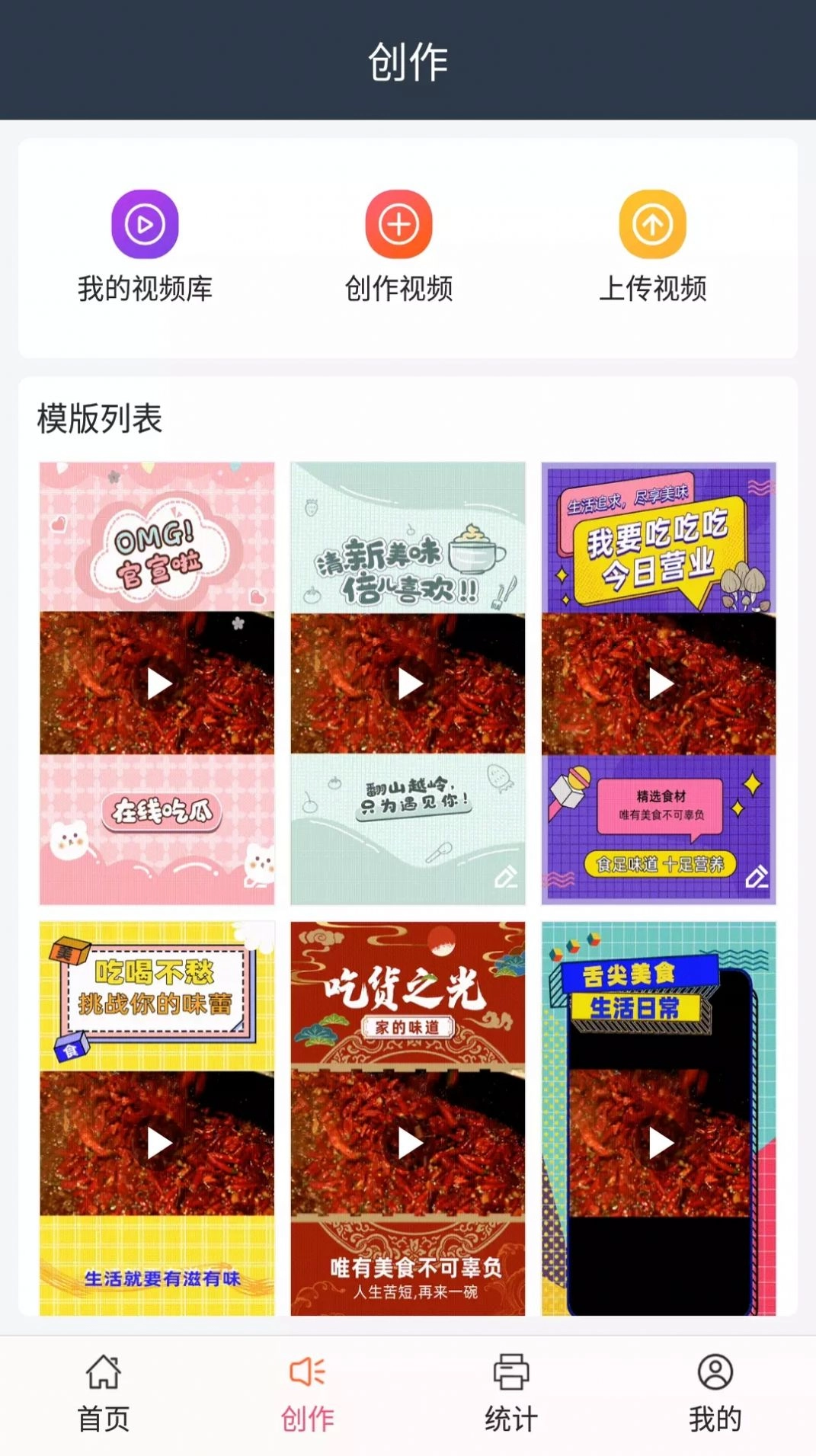Image resolution: width=816 pixels, height=1456 pixels.
Task: Open the 吃喝不愁 template thumbnail
Action: [156, 1116]
